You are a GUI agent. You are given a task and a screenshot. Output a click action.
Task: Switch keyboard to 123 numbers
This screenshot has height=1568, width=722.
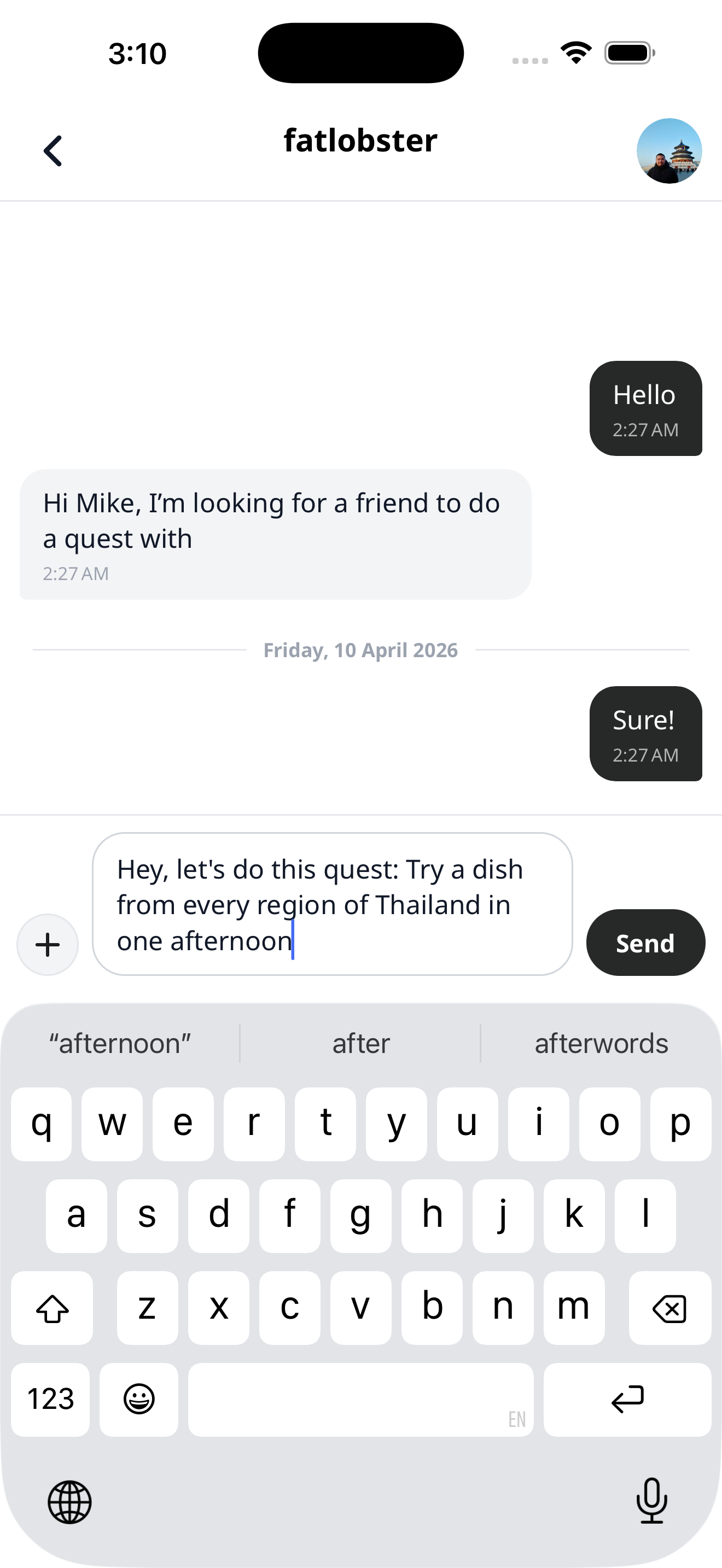pyautogui.click(x=50, y=1399)
